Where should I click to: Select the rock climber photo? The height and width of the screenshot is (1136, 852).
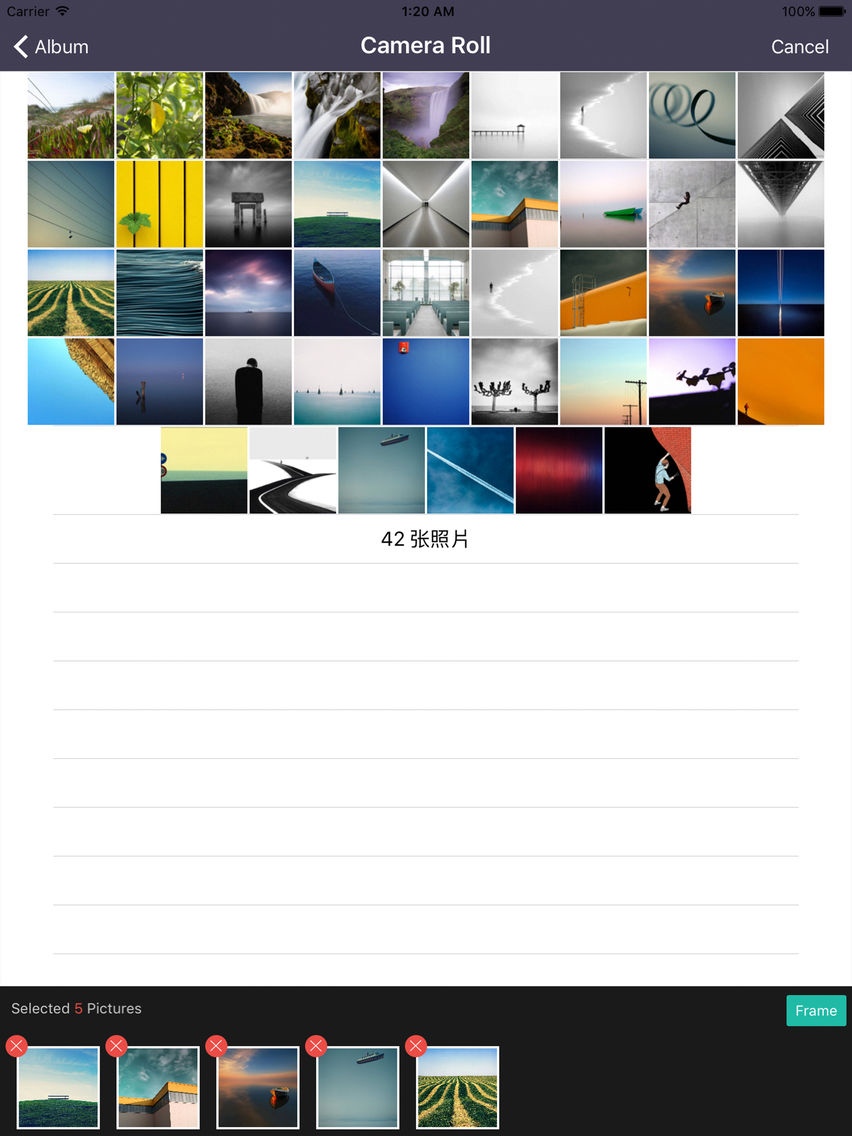pyautogui.click(x=648, y=470)
